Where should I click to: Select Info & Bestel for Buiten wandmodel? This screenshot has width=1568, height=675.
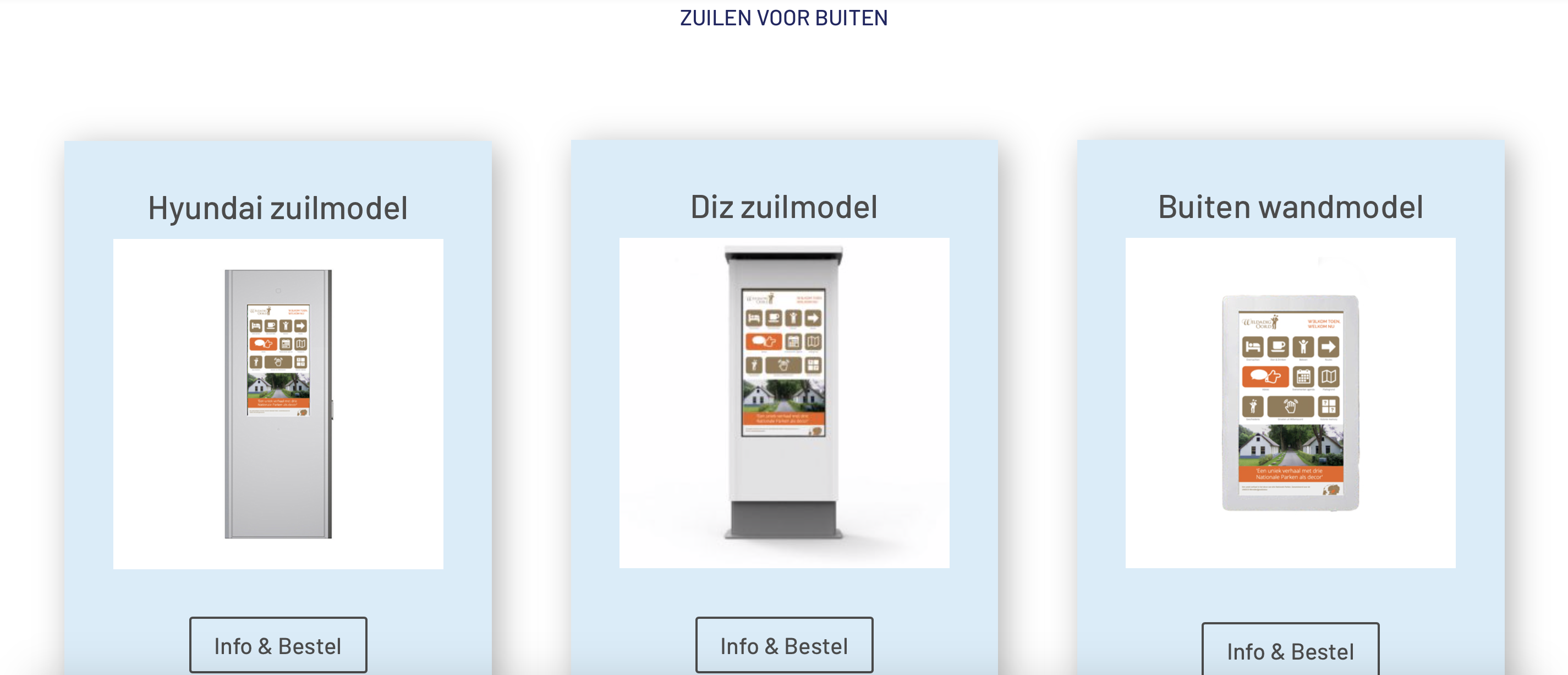pos(1290,650)
